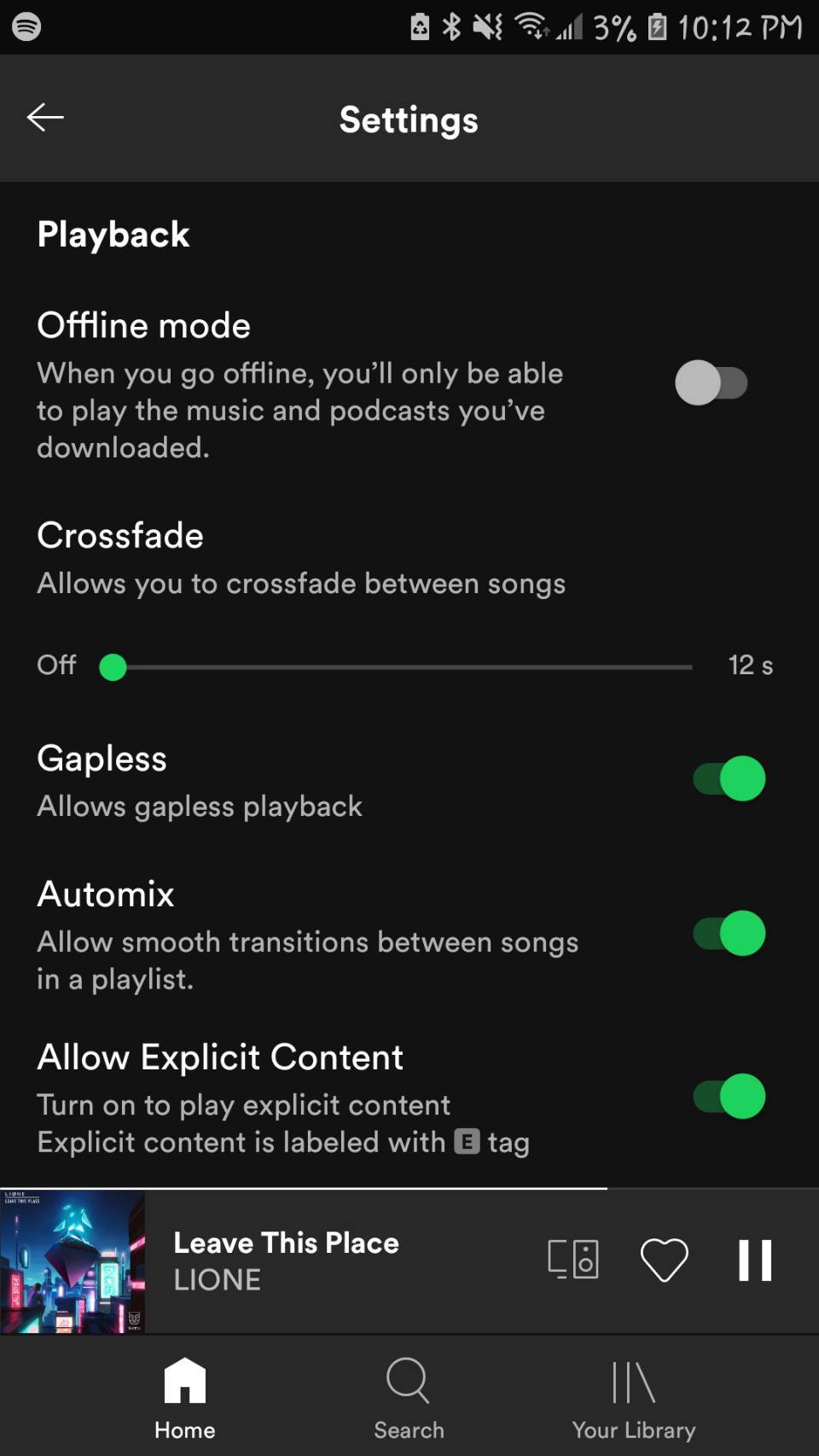Enable Offline mode switch

711,383
